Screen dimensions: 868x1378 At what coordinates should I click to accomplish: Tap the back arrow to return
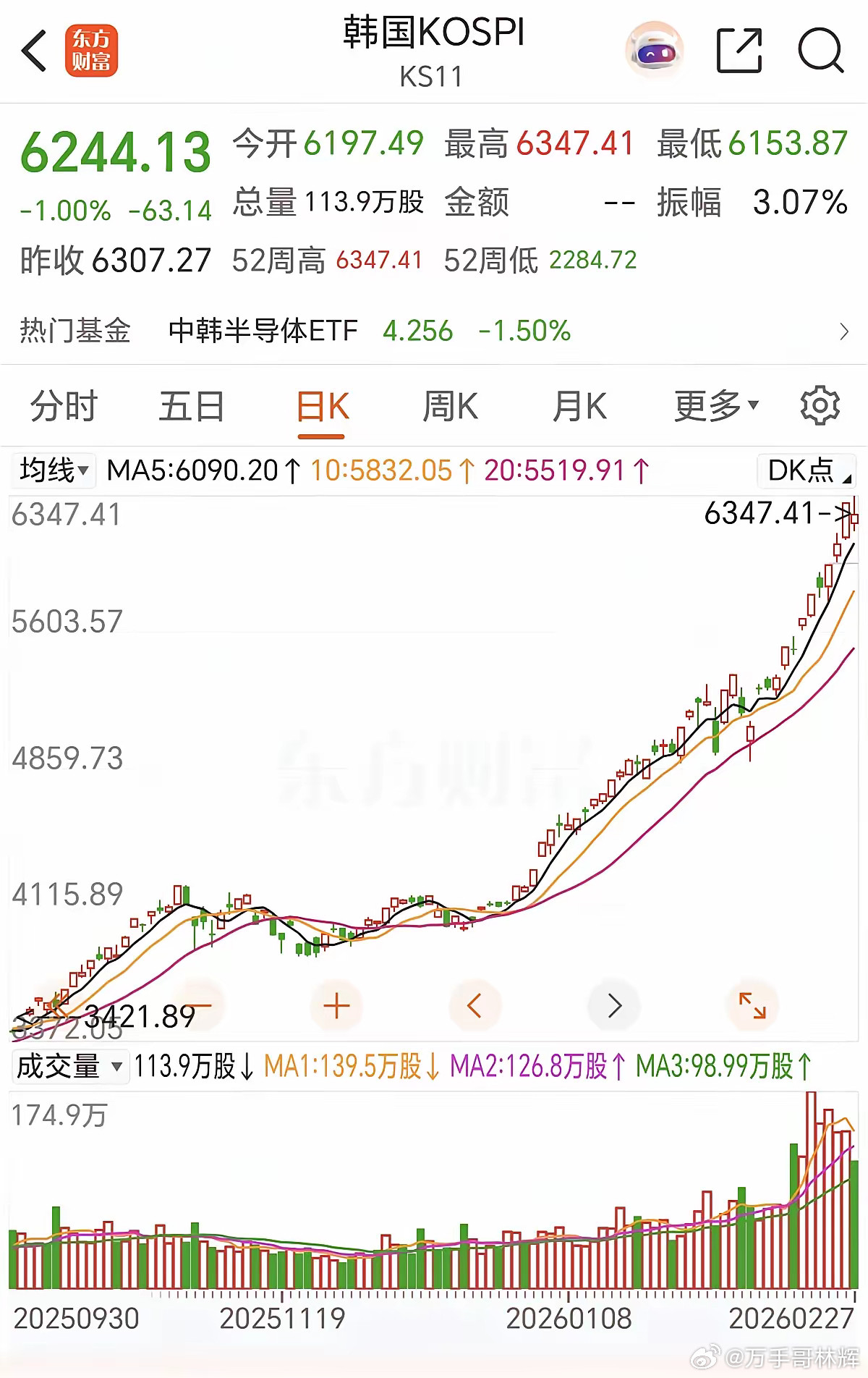pyautogui.click(x=32, y=52)
